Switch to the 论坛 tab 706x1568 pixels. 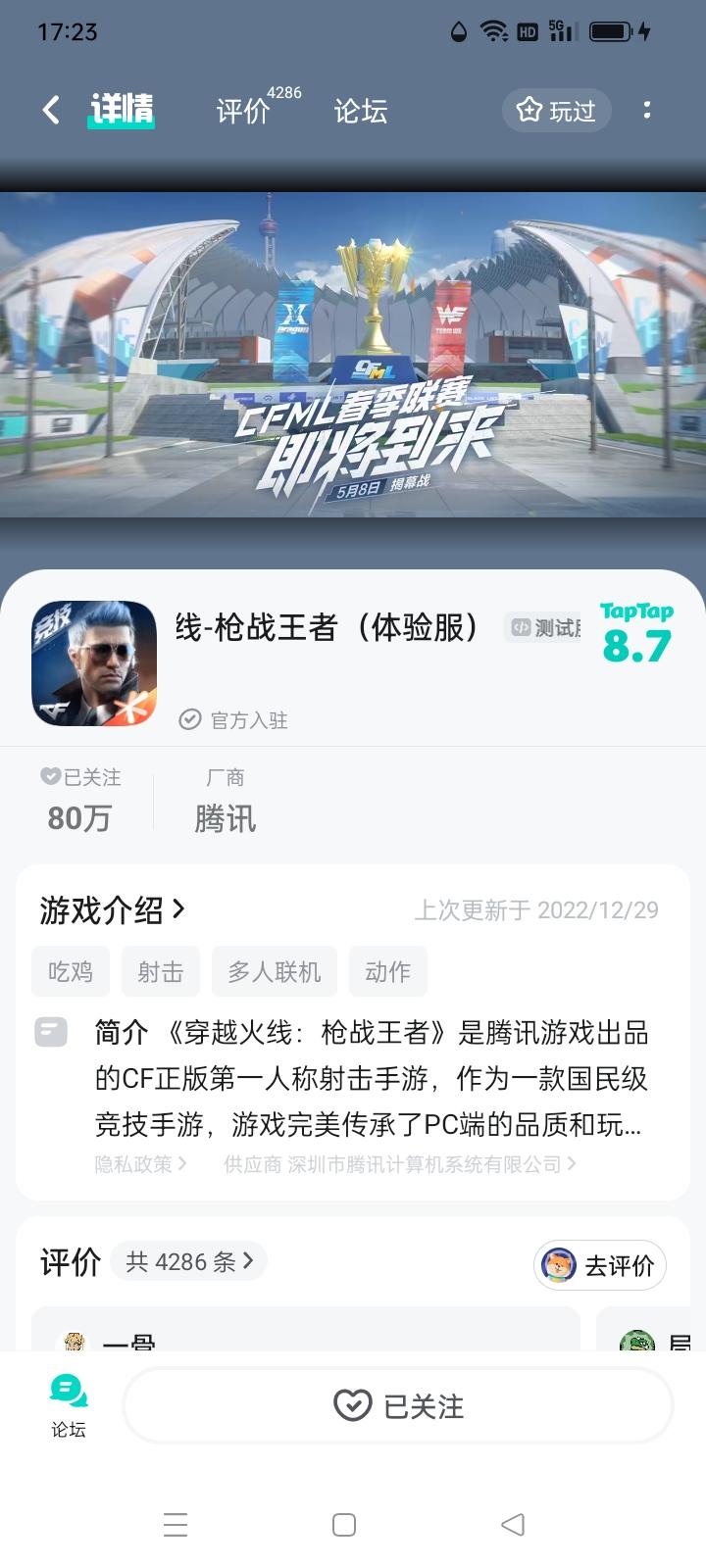click(x=361, y=111)
